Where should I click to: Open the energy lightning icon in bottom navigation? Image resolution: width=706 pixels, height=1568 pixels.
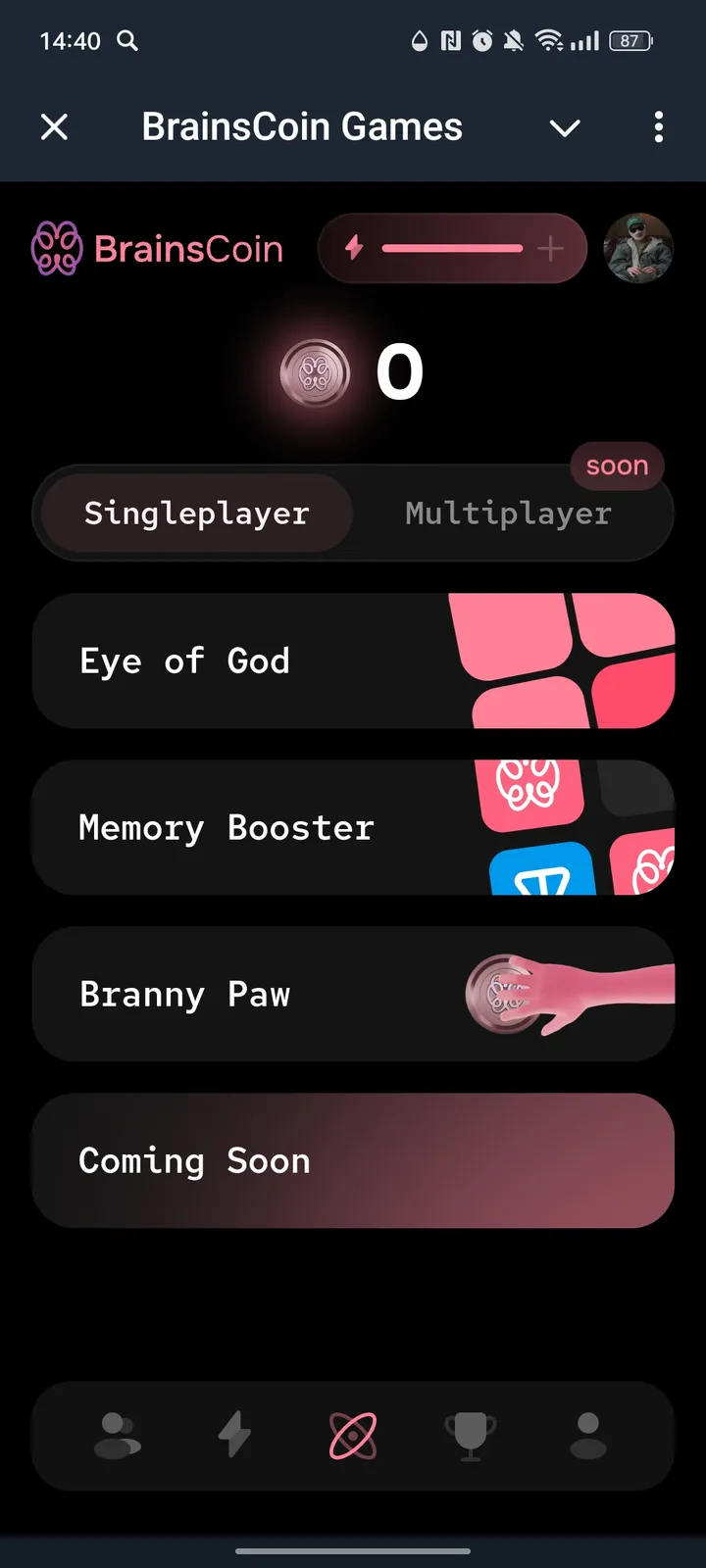tap(234, 1435)
